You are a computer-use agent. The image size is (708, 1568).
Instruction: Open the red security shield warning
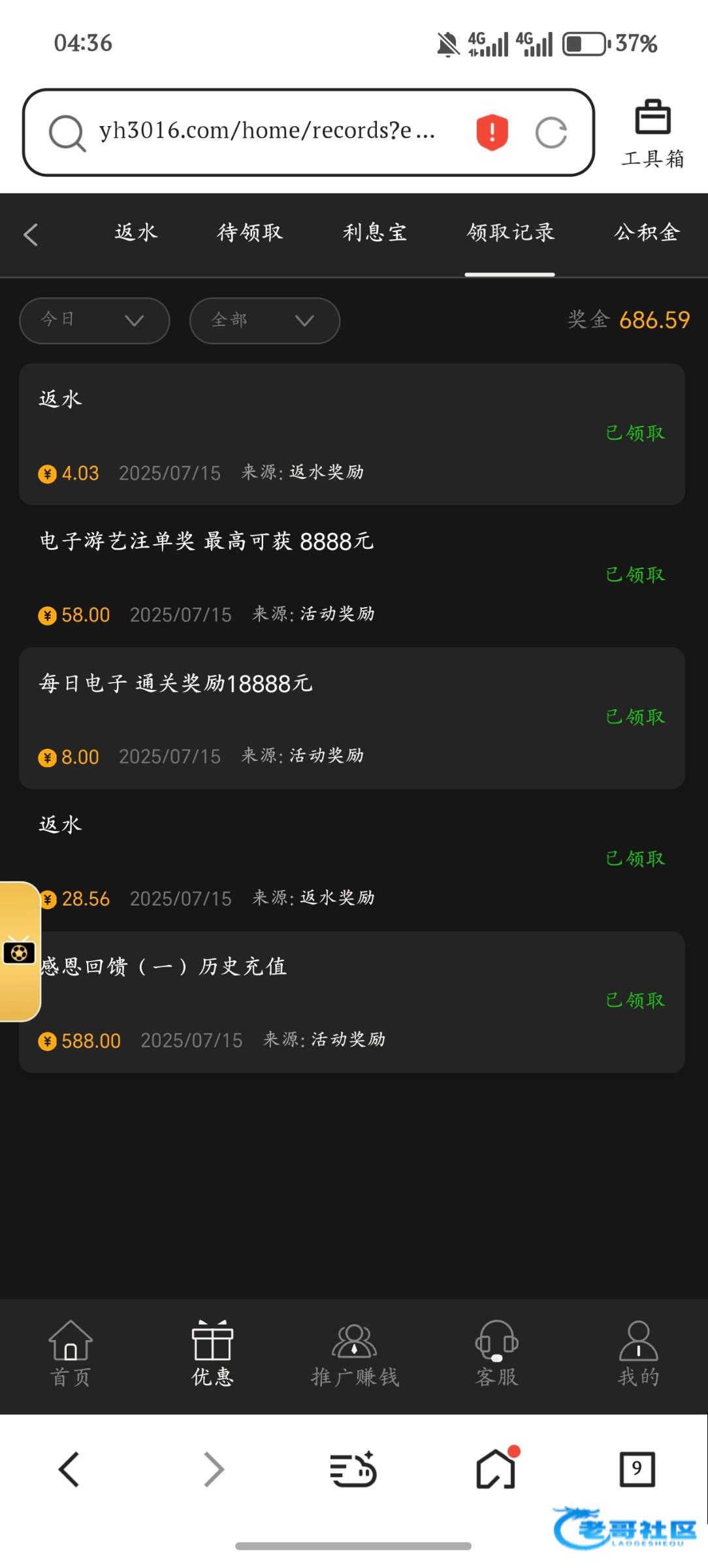click(x=492, y=132)
